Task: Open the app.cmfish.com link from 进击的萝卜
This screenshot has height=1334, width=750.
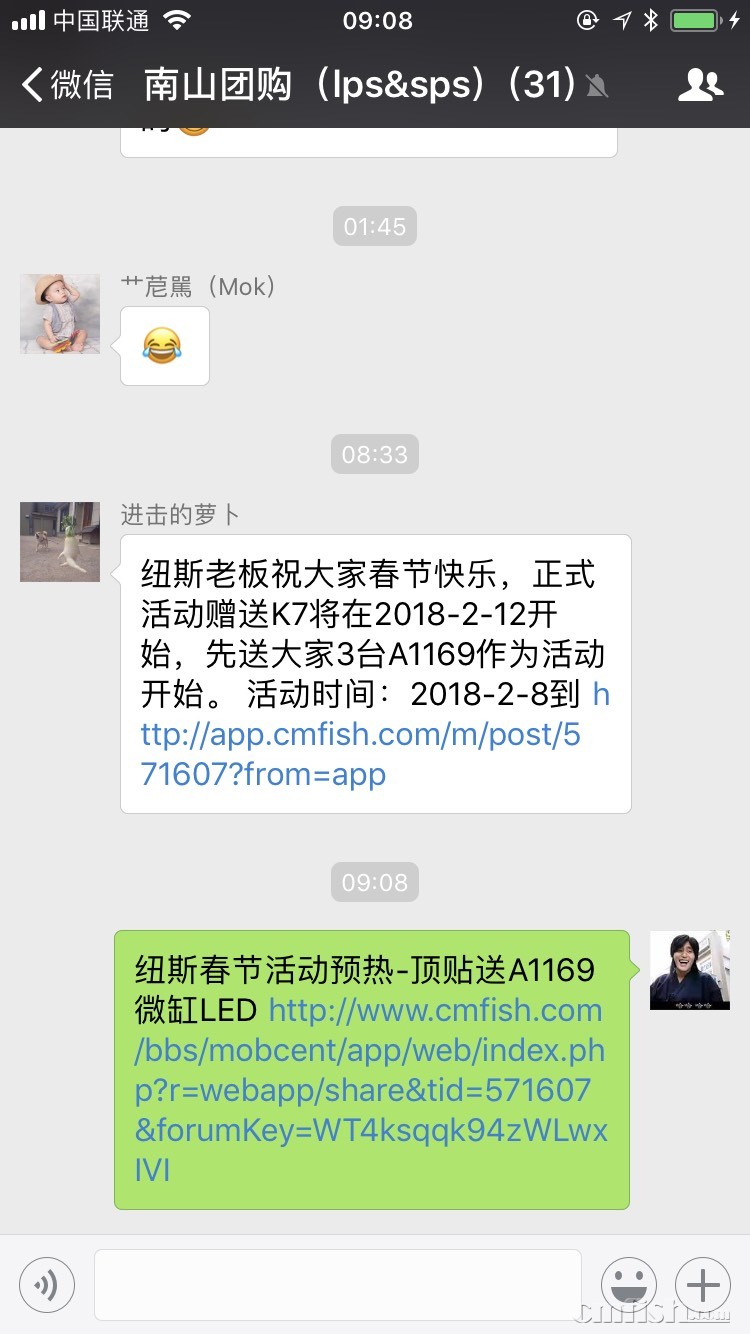Action: pos(360,736)
